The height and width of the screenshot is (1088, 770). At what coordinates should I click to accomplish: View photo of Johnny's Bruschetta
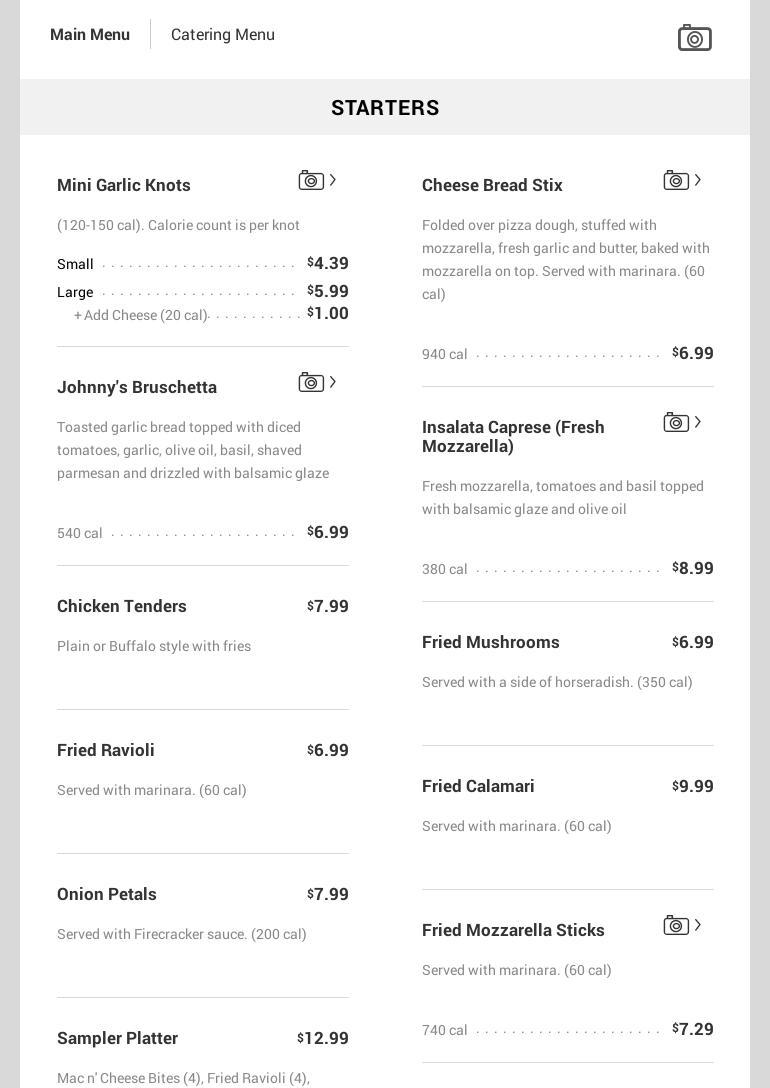pos(317,382)
